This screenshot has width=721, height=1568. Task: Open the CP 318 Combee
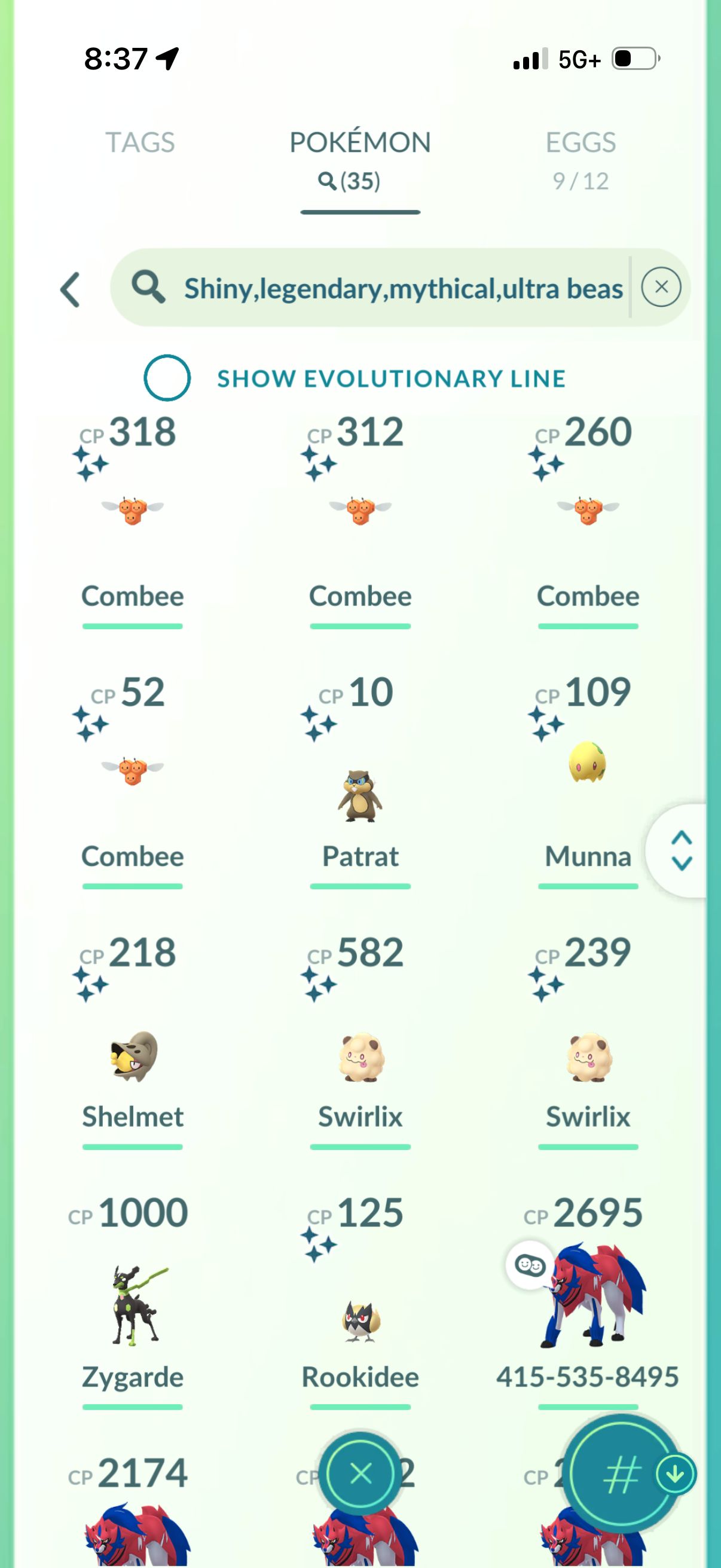[x=132, y=511]
